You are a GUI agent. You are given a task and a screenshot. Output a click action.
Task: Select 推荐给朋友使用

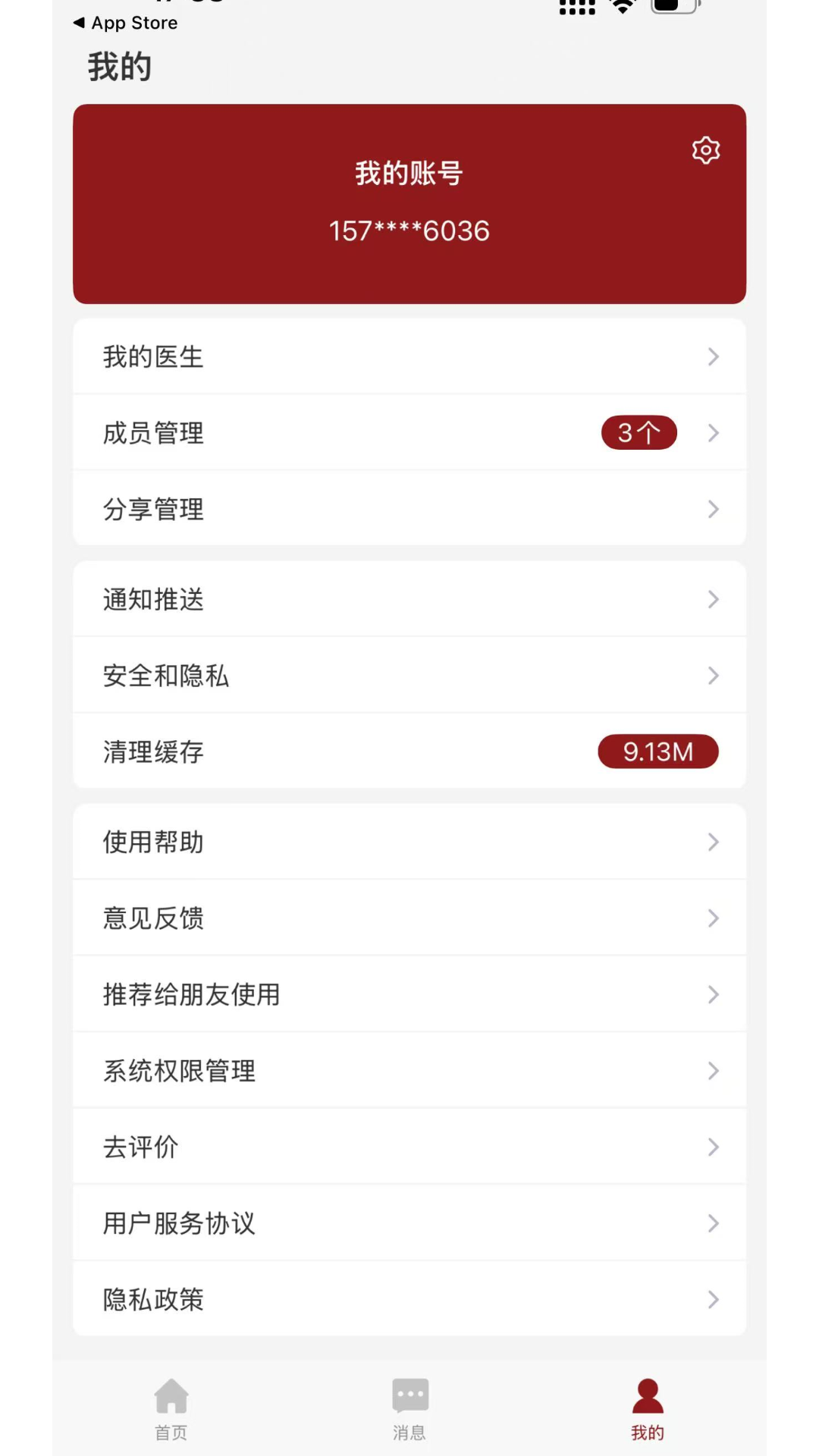tap(409, 994)
